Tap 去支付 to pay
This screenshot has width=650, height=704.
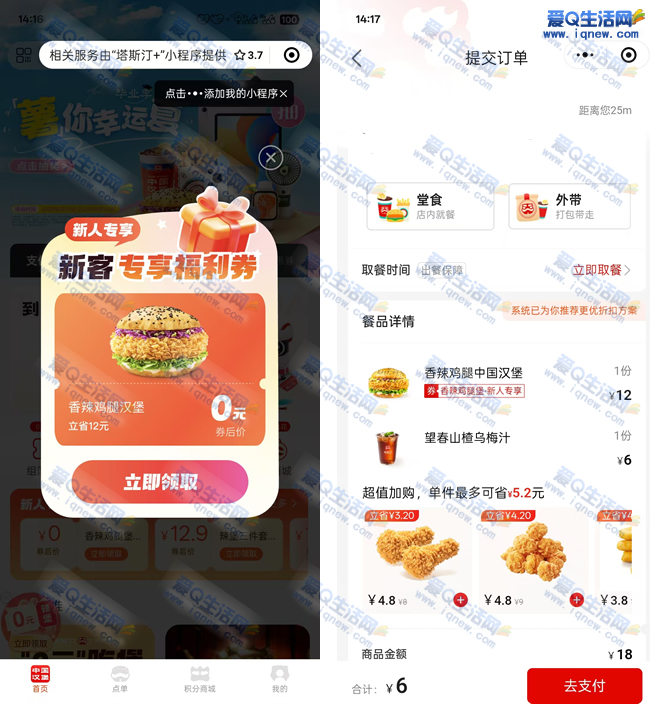[x=584, y=686]
